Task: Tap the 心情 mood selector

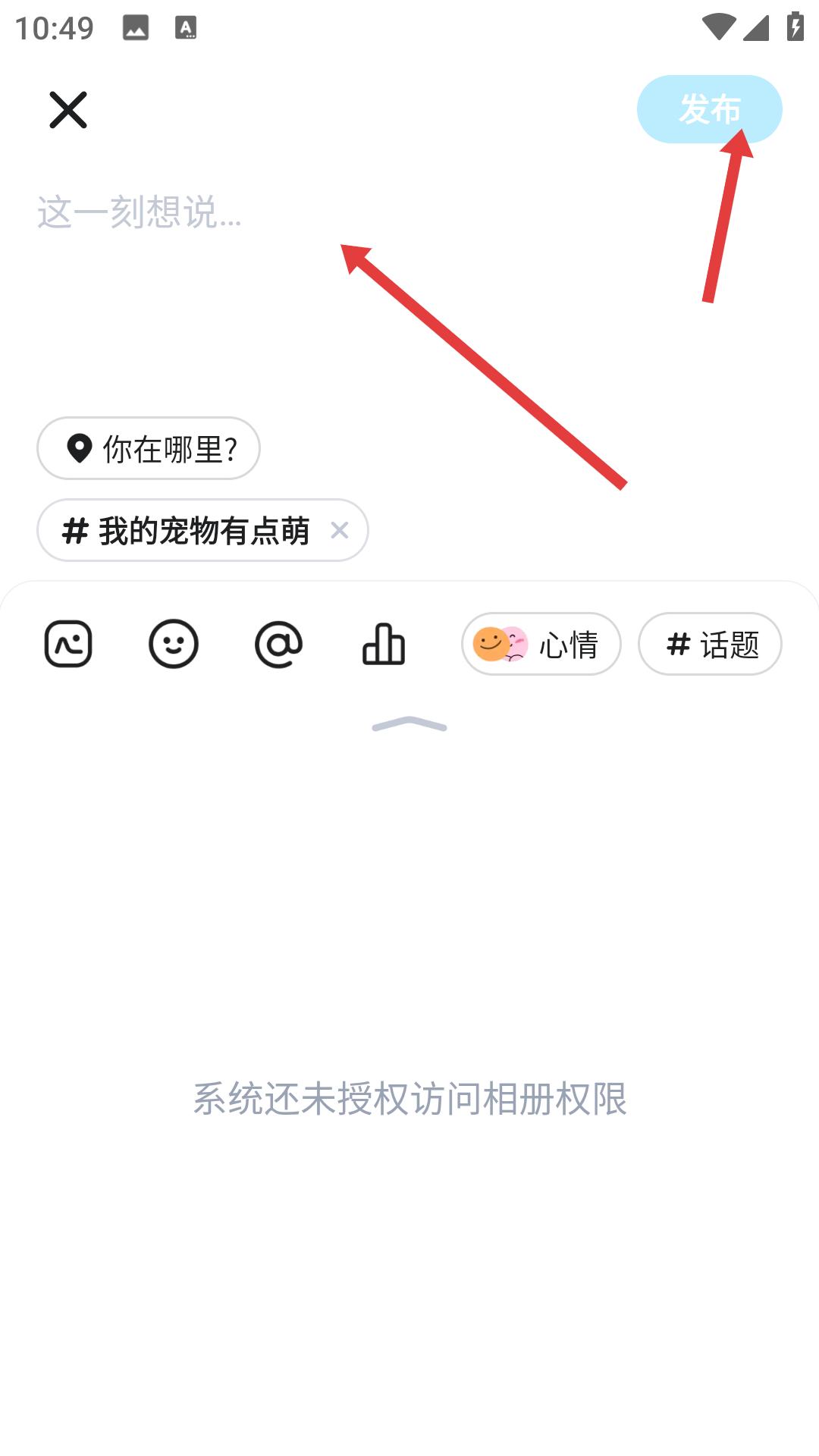Action: pyautogui.click(x=541, y=644)
